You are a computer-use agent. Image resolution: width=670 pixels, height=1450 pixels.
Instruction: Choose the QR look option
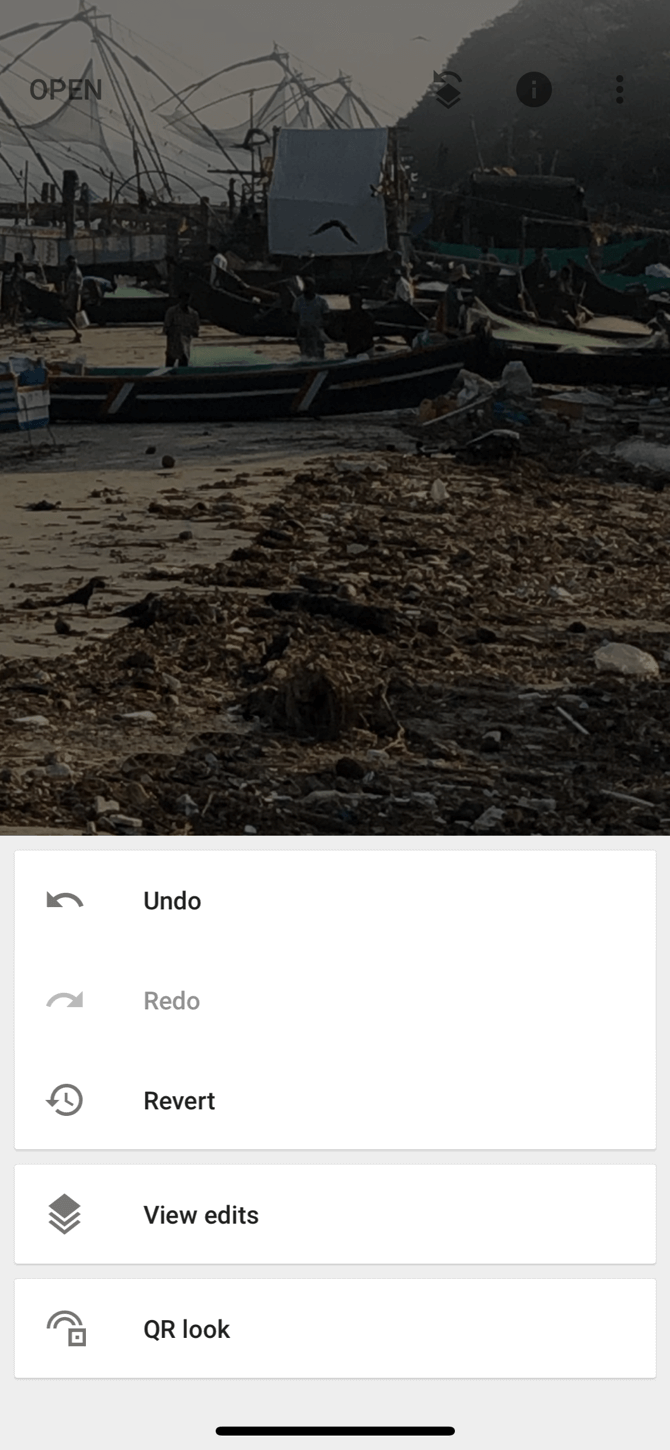(335, 1328)
